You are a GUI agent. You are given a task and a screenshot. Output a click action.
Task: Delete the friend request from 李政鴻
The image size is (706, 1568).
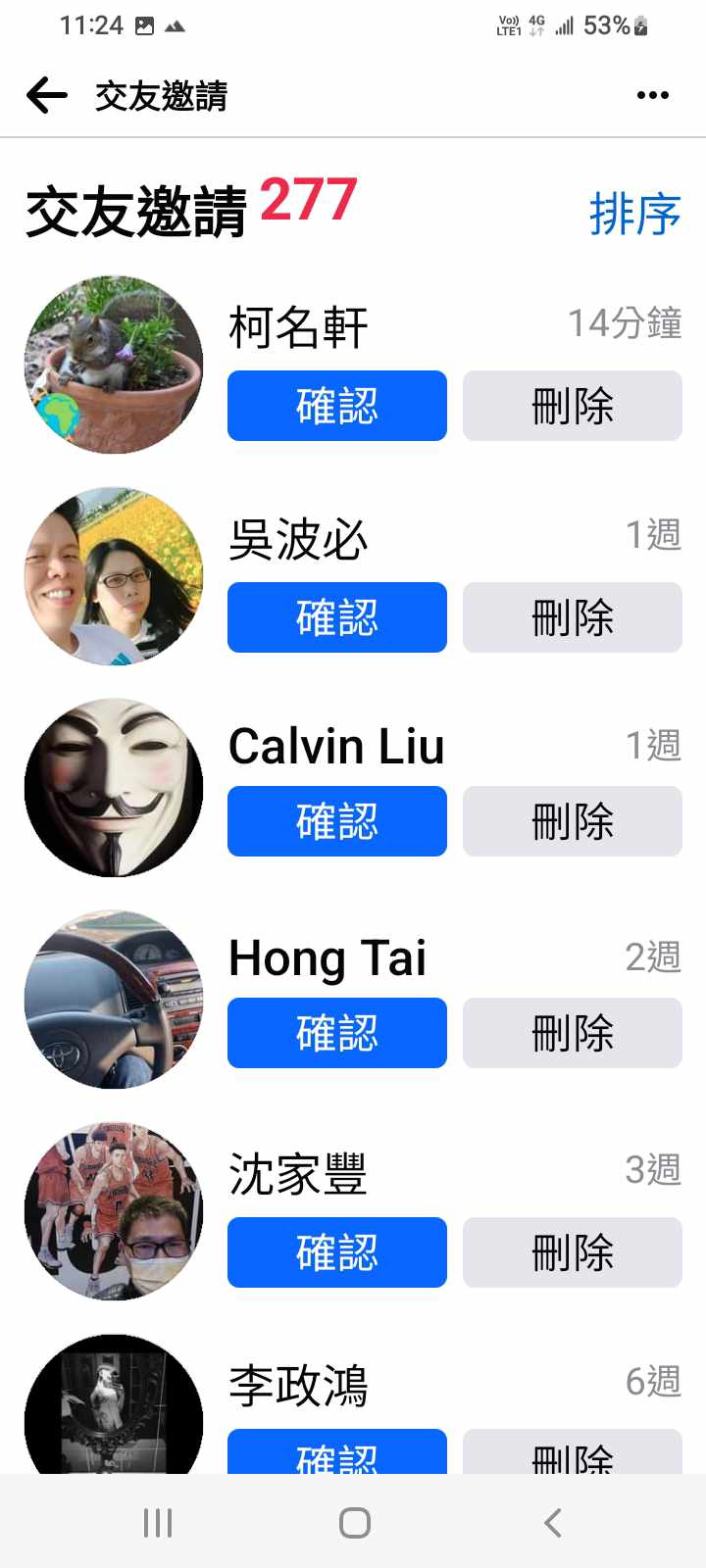(573, 1454)
